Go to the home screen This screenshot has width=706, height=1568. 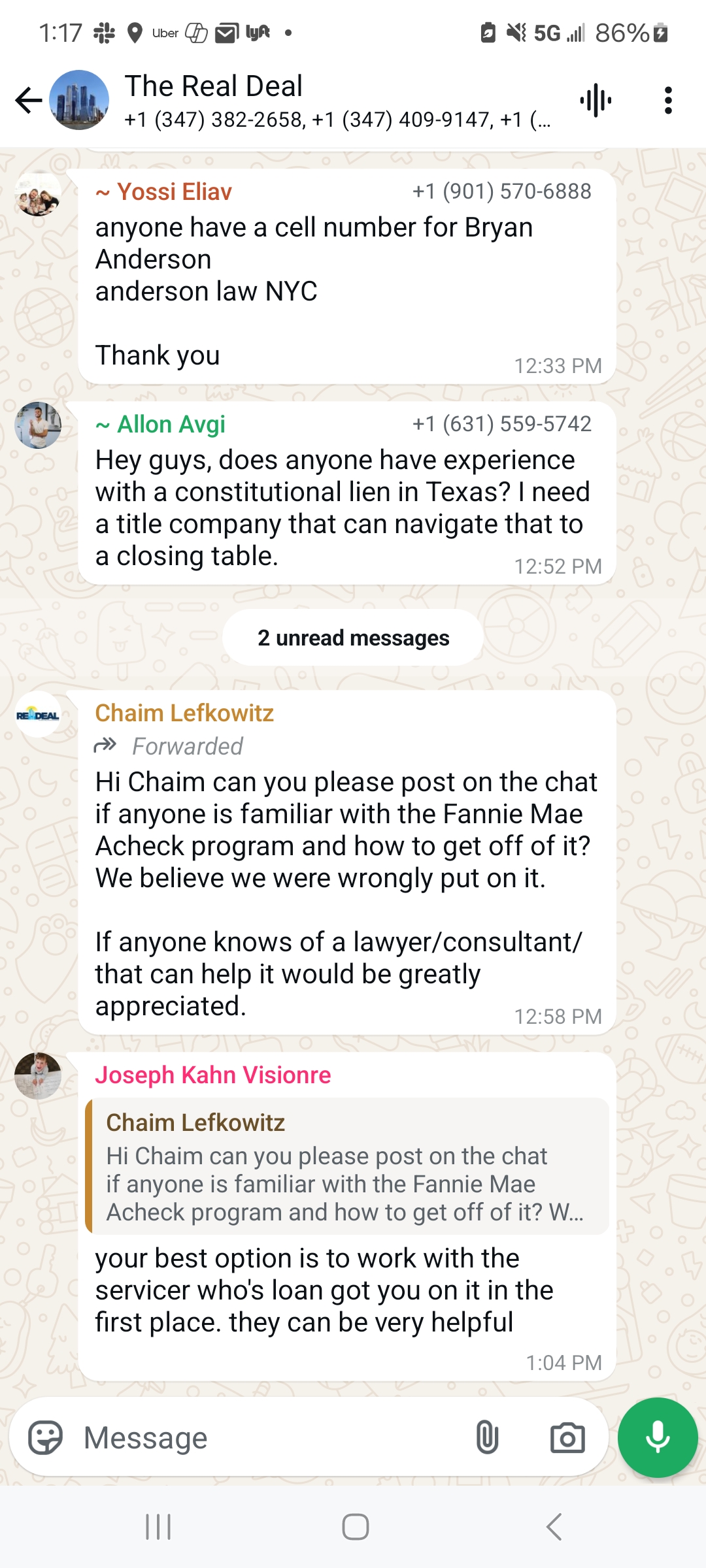(x=356, y=1527)
